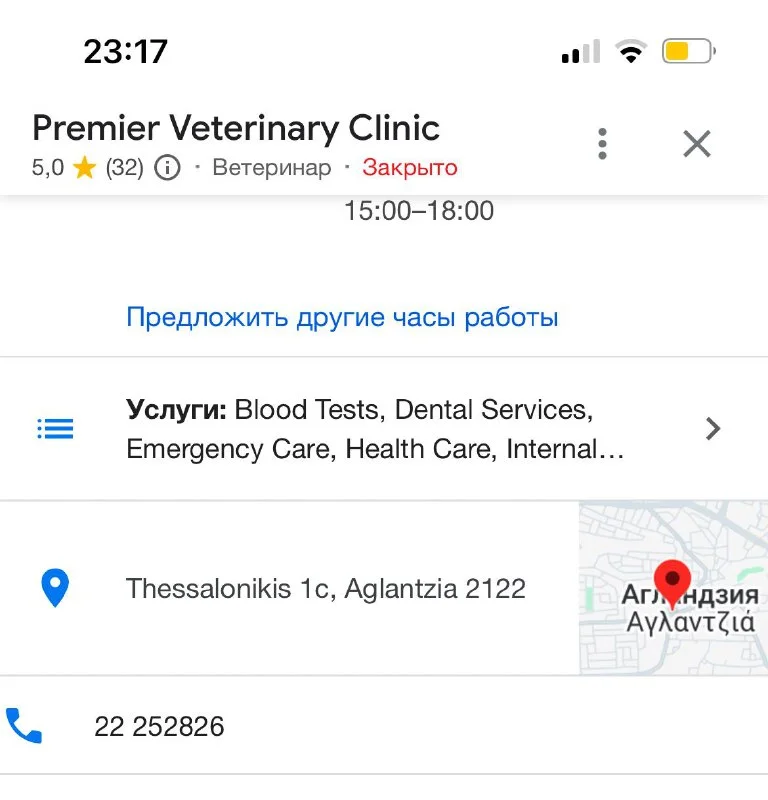Tap the info icon beside the rating
The image size is (768, 800).
click(168, 168)
